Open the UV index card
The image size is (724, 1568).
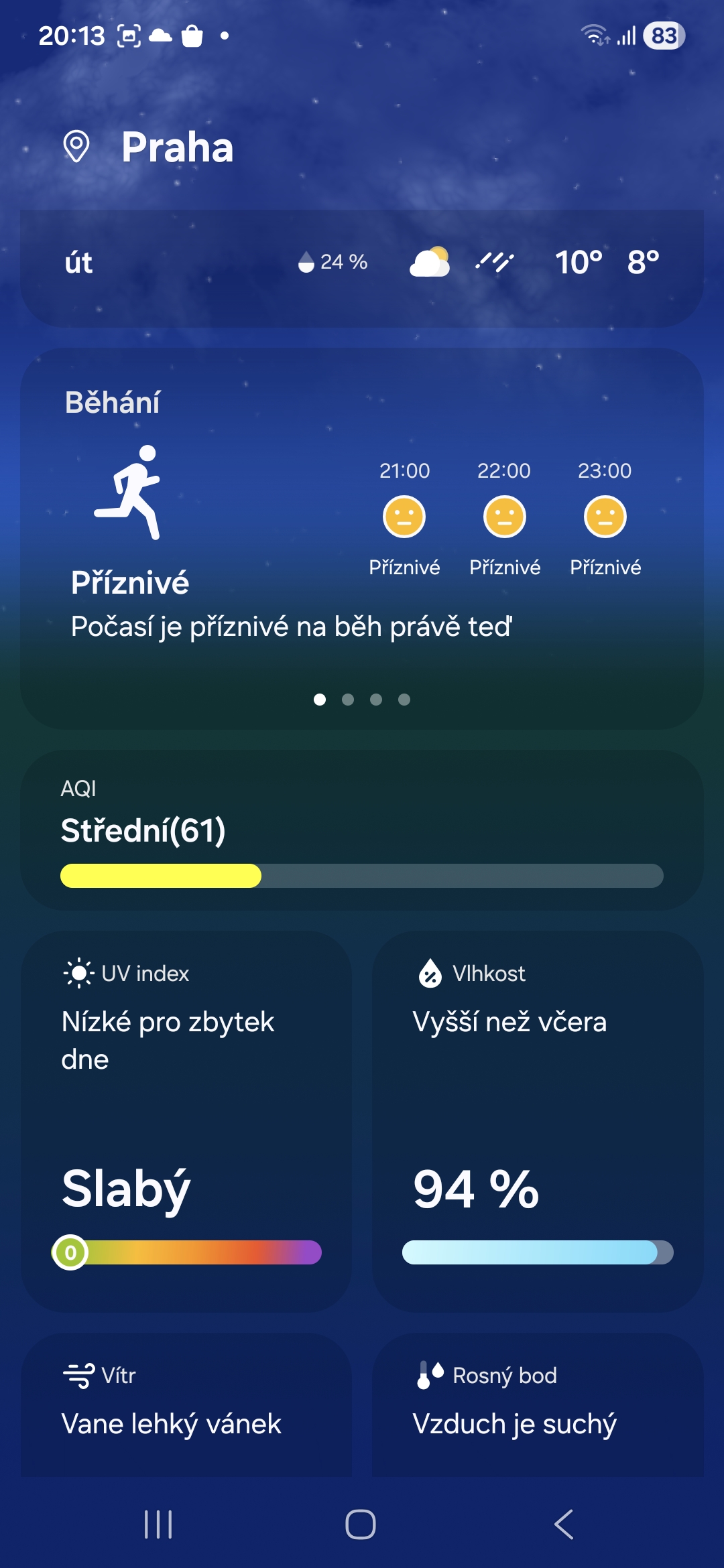tap(186, 1119)
